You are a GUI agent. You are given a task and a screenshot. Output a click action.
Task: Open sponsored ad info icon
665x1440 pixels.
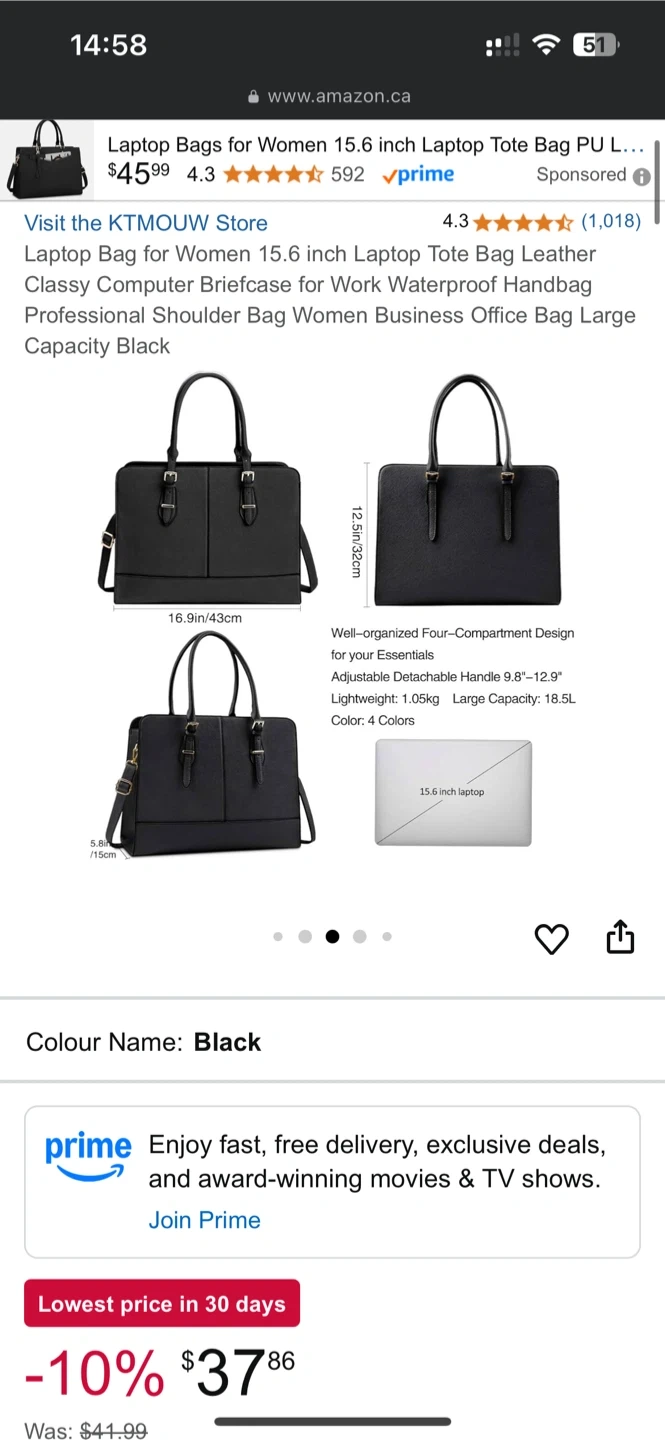point(641,176)
